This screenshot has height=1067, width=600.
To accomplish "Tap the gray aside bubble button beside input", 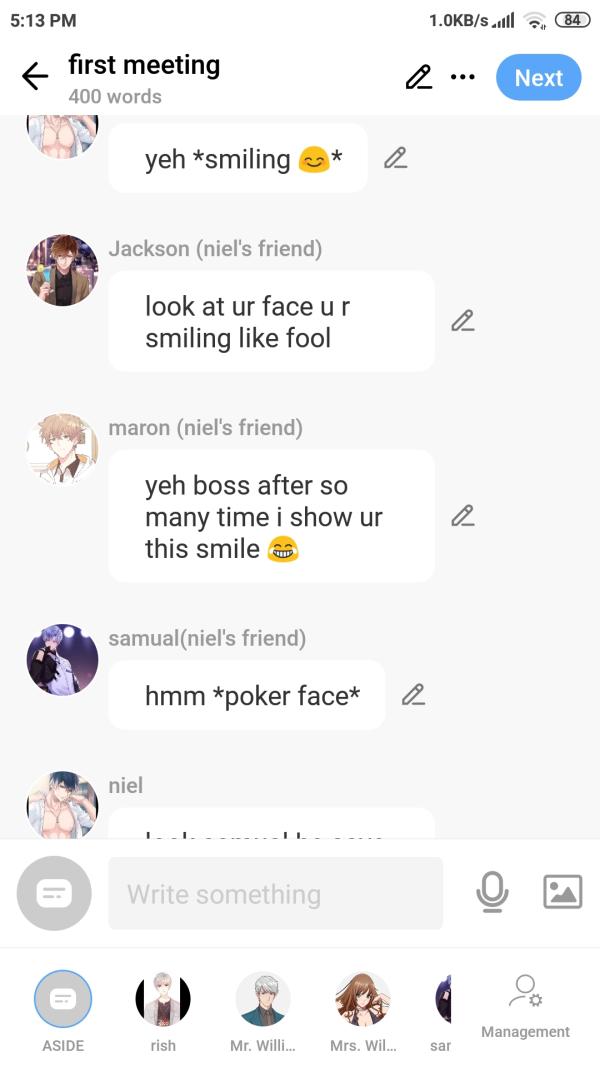I will point(54,893).
